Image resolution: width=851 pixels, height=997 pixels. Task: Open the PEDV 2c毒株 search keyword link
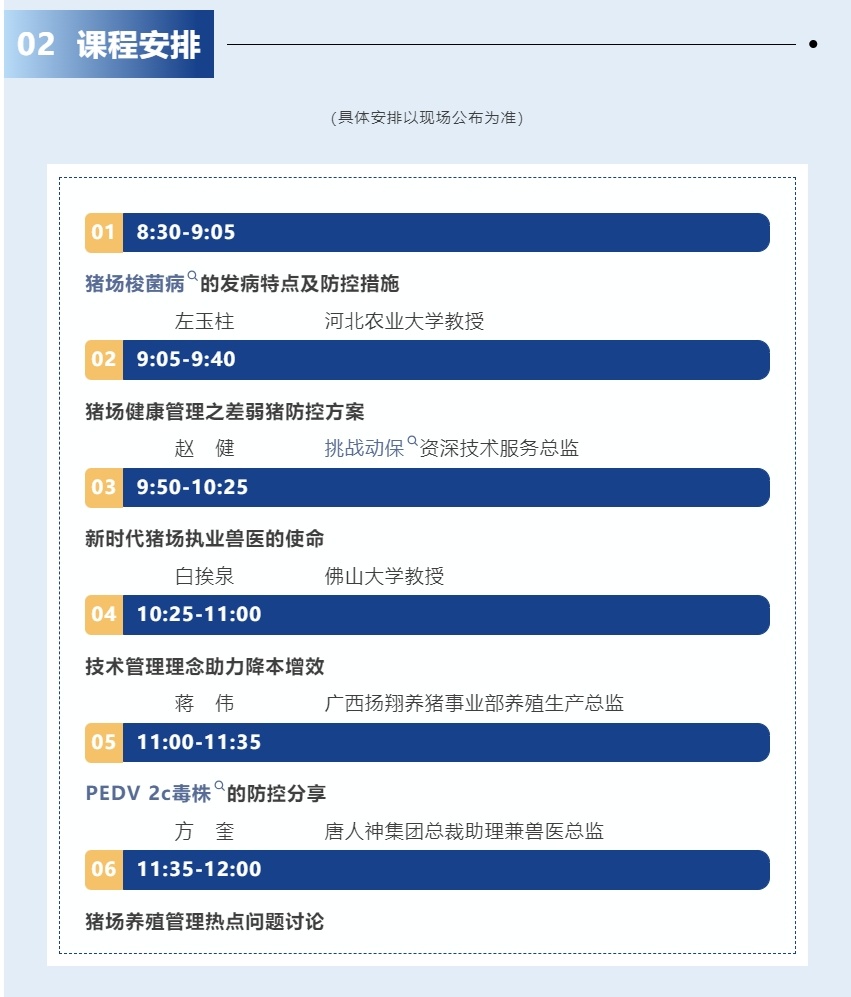click(149, 794)
